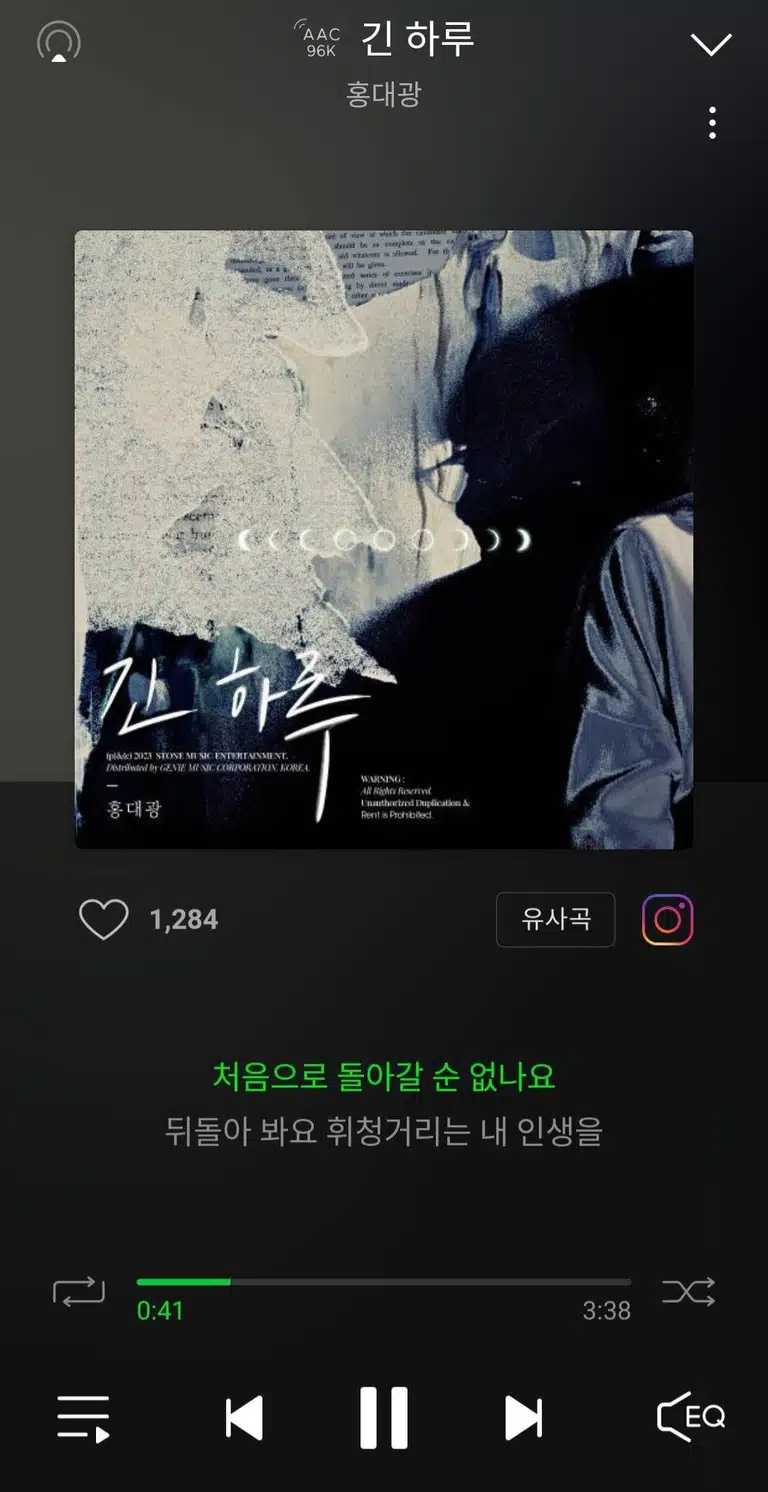Toggle shuffle playback
The height and width of the screenshot is (1492, 768).
[x=689, y=1291]
